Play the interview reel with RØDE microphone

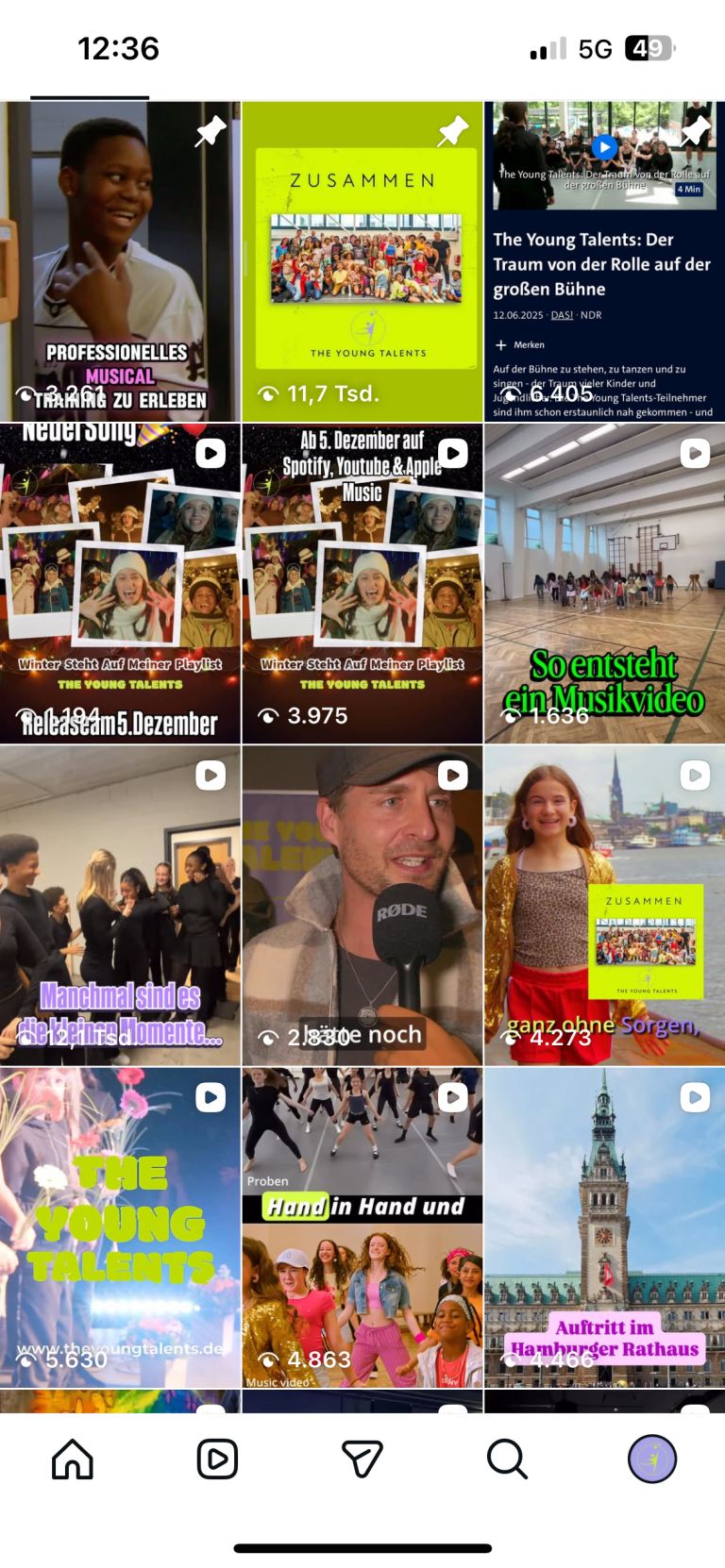tap(362, 906)
